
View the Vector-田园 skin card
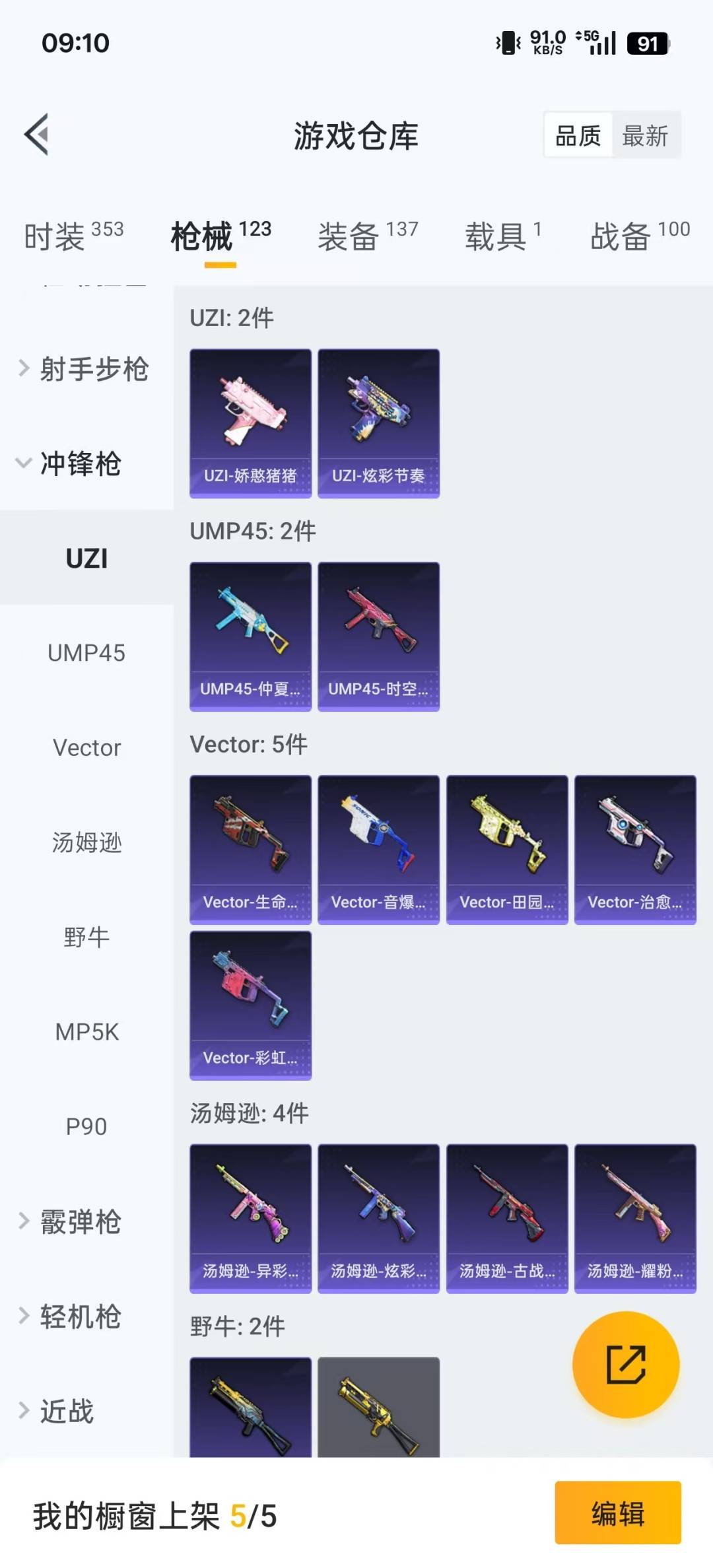click(507, 850)
